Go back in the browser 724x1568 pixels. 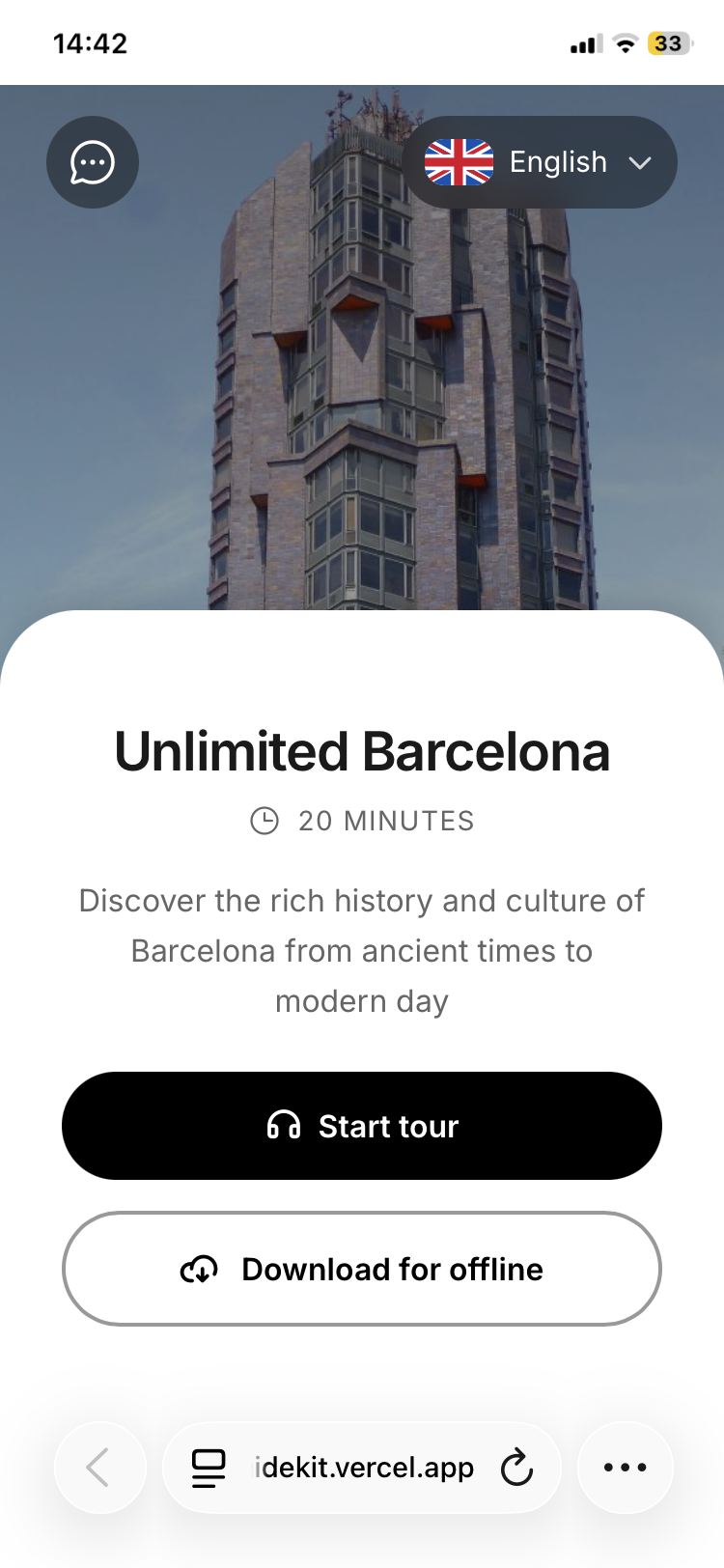(x=99, y=1468)
